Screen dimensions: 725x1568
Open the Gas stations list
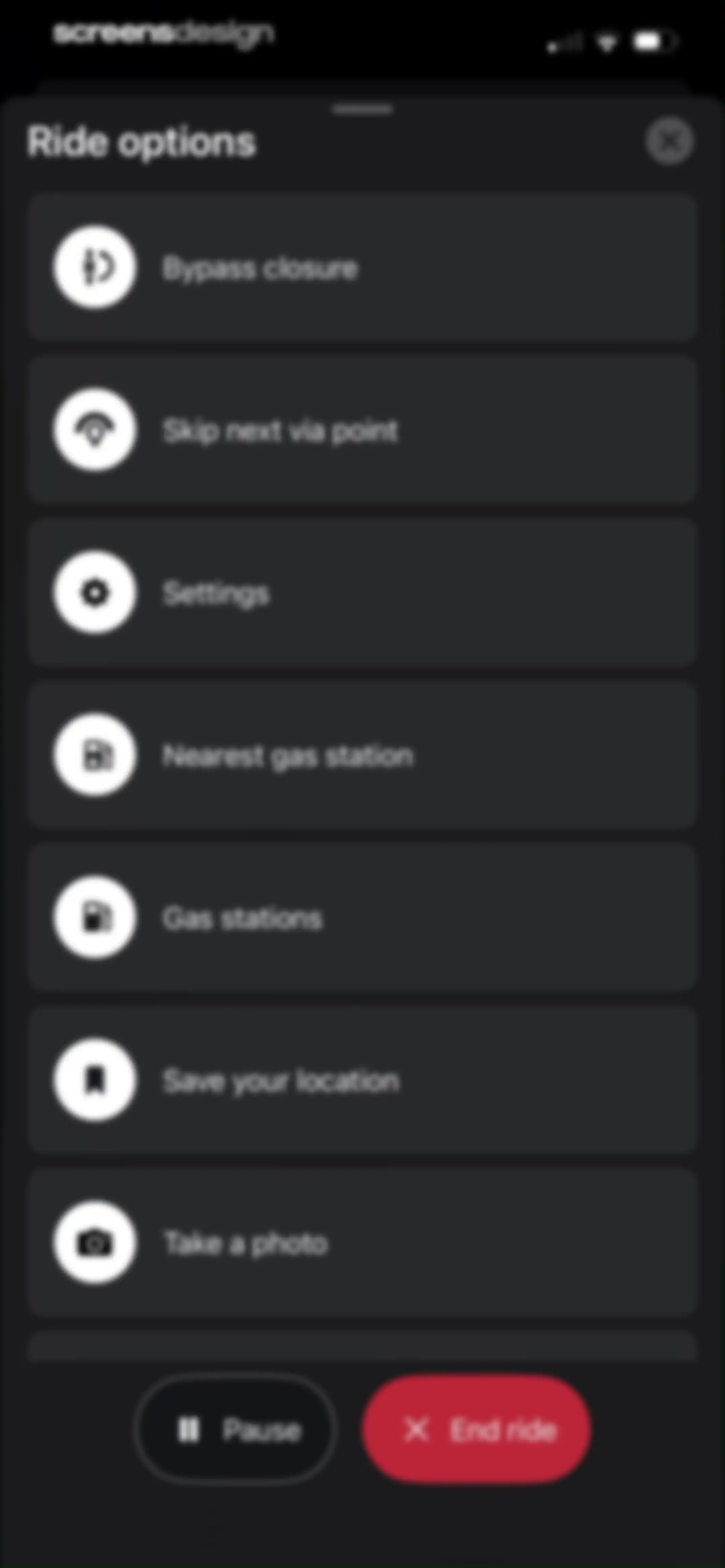point(362,917)
